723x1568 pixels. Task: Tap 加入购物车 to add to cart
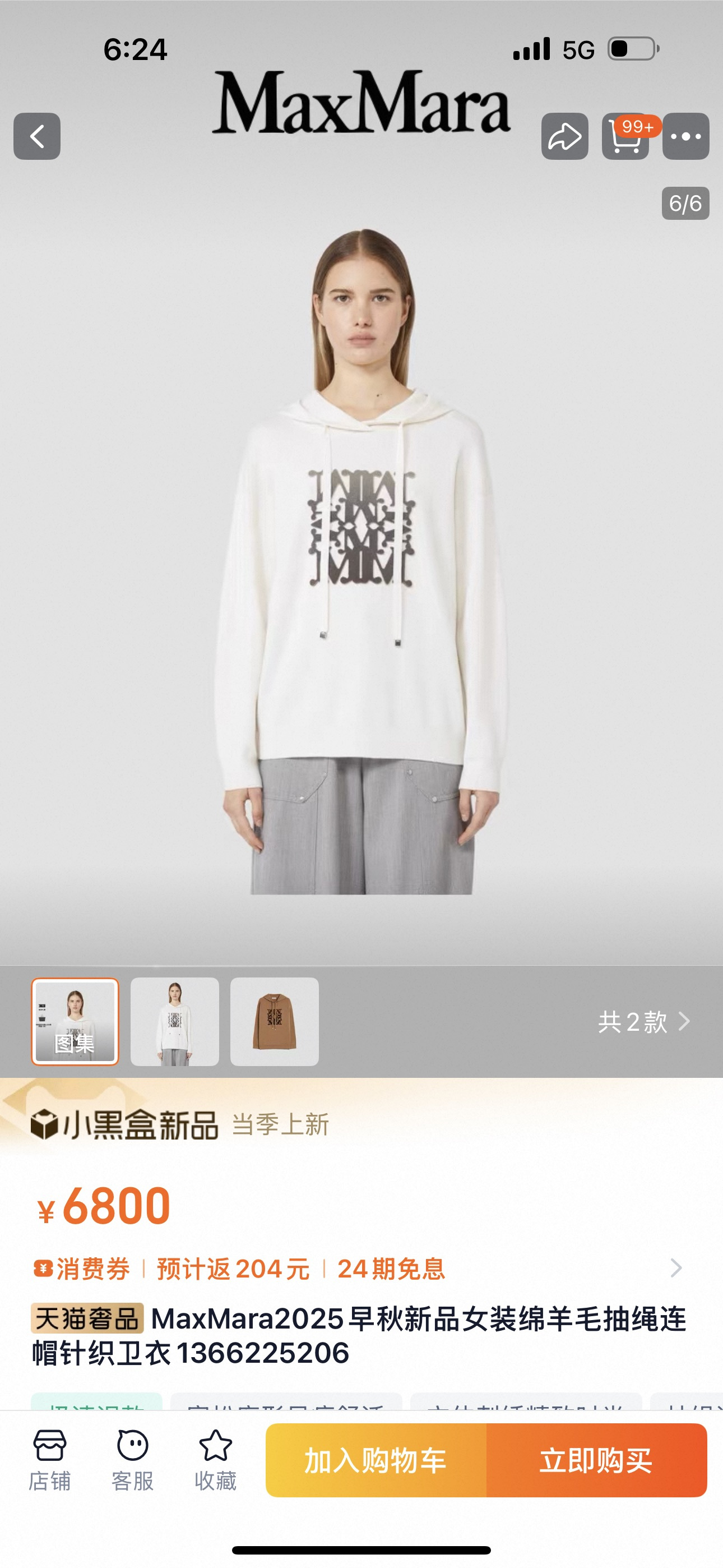coord(376,1460)
